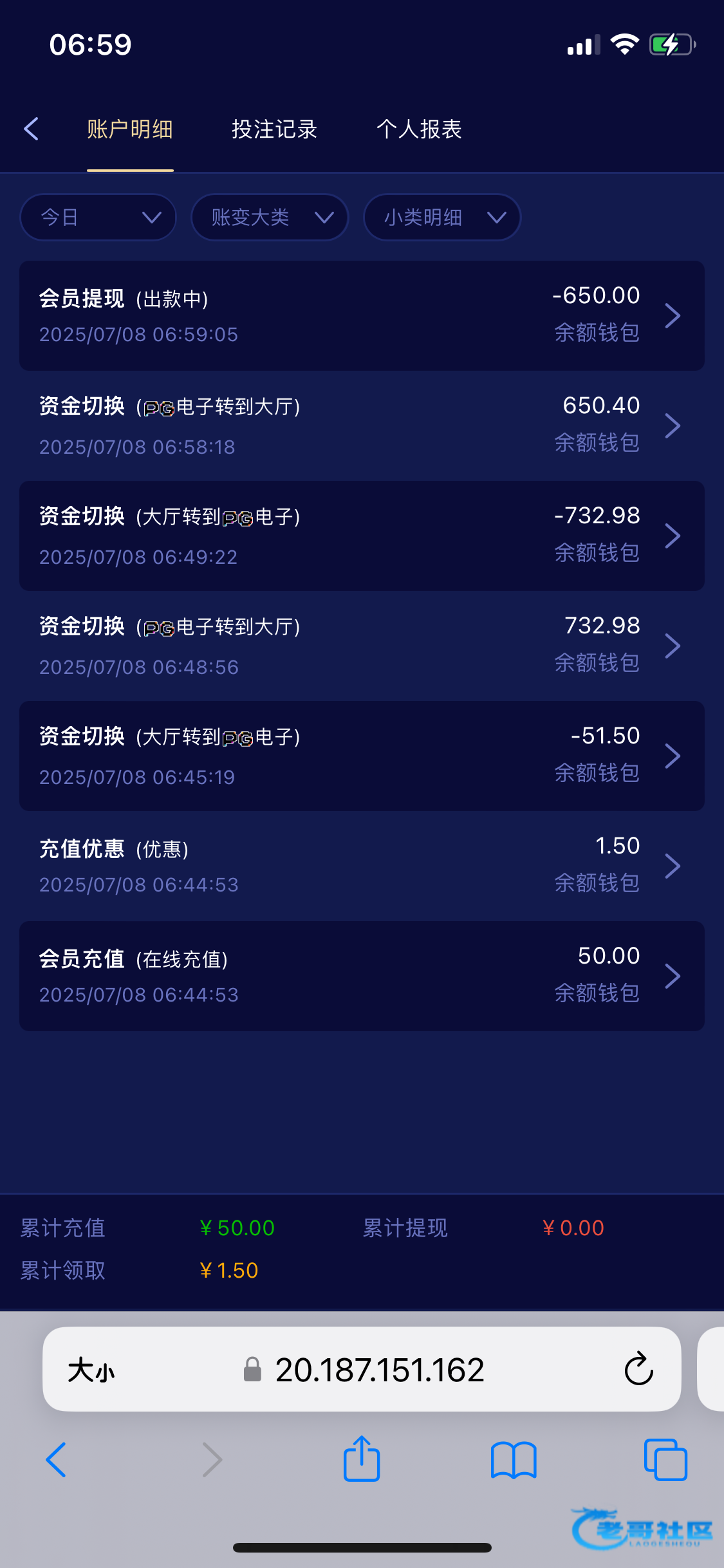The height and width of the screenshot is (1568, 724).
Task: Select the 账户明细 tab
Action: (x=130, y=129)
